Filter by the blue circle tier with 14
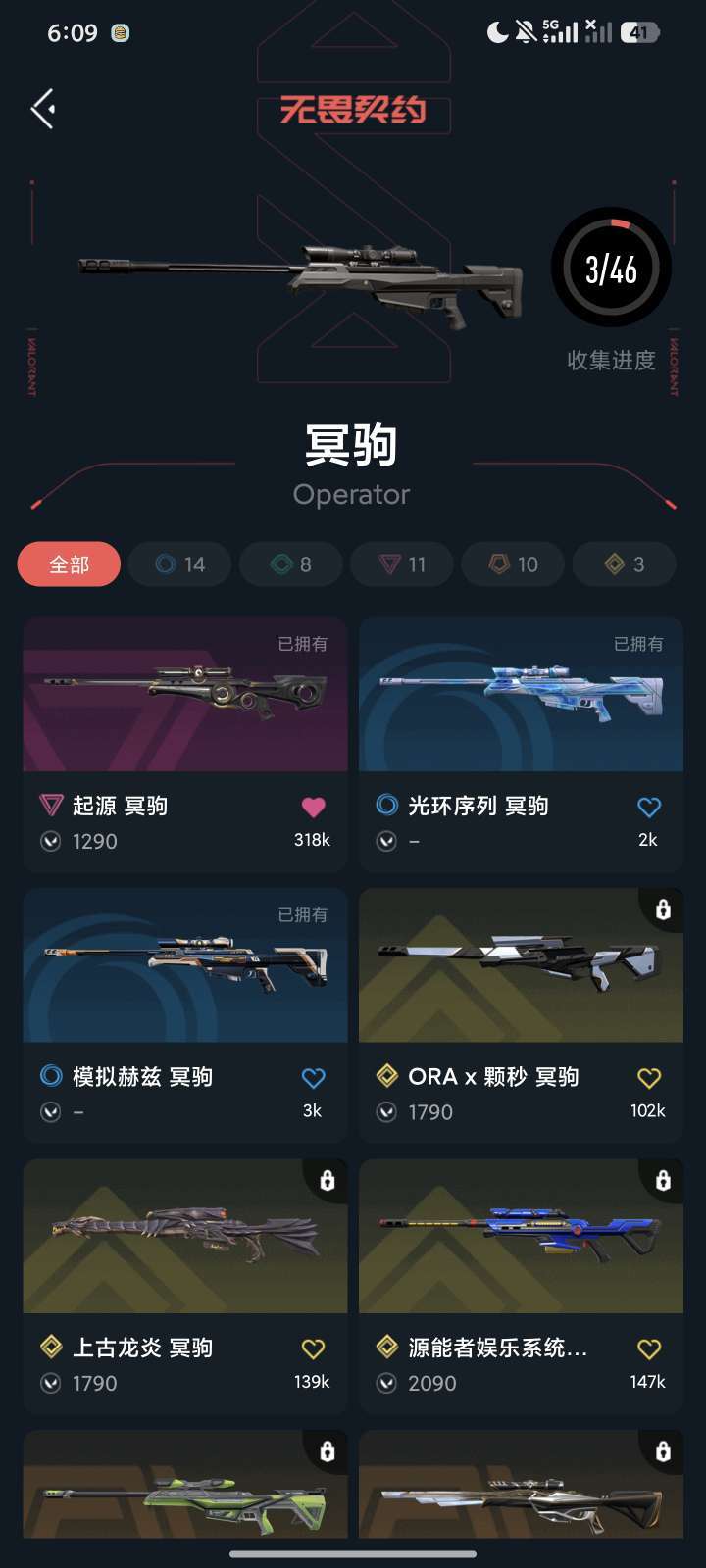The image size is (706, 1568). click(x=180, y=564)
